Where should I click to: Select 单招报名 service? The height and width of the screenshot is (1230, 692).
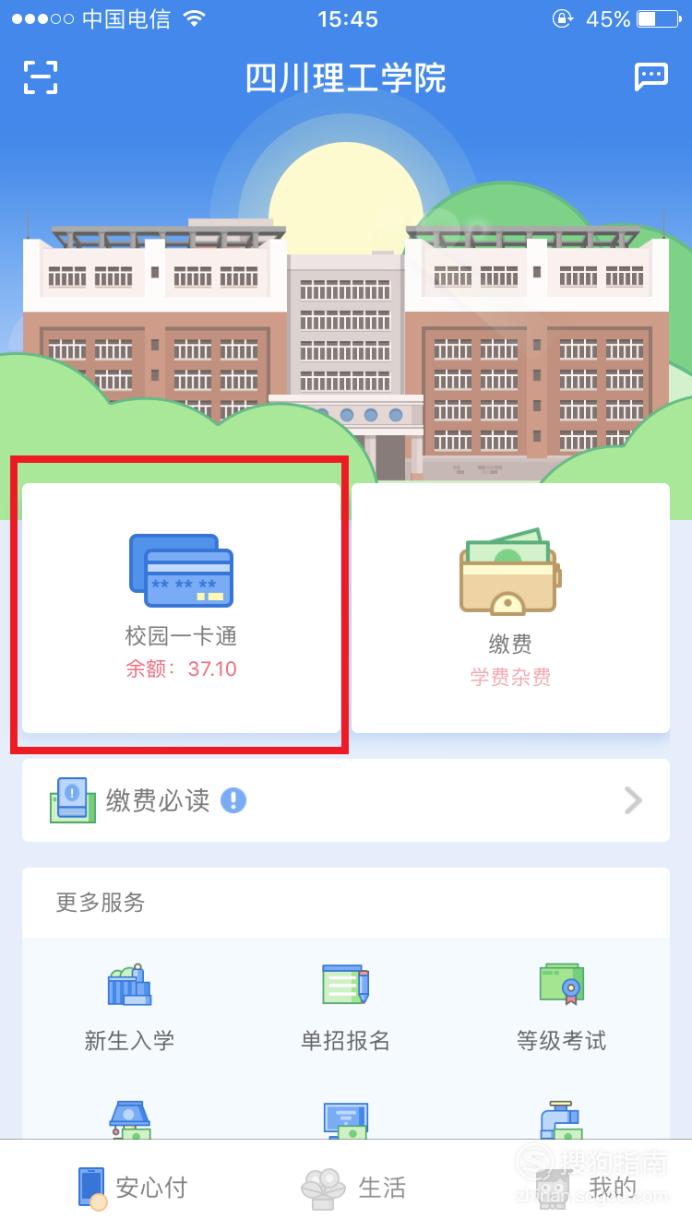tap(346, 1007)
